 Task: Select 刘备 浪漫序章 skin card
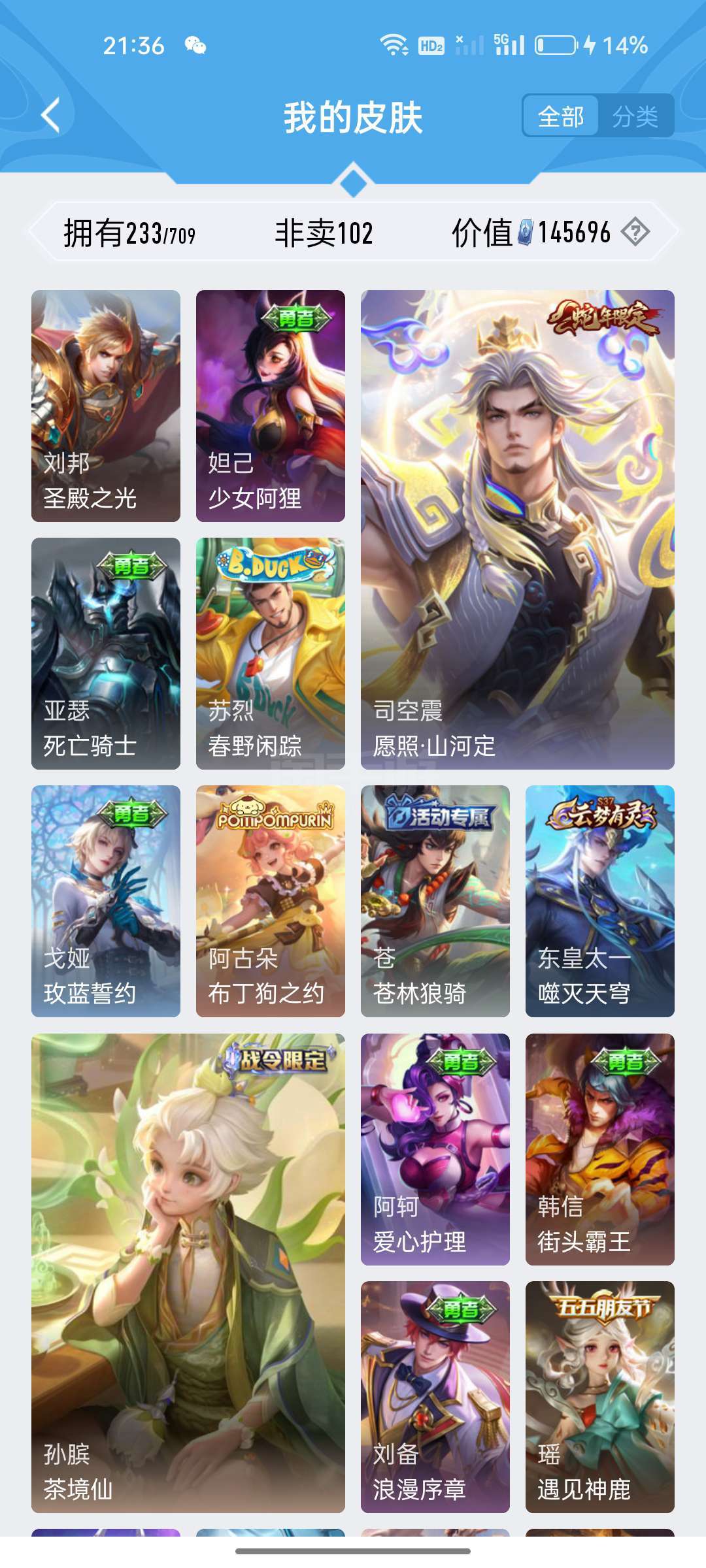click(435, 1397)
